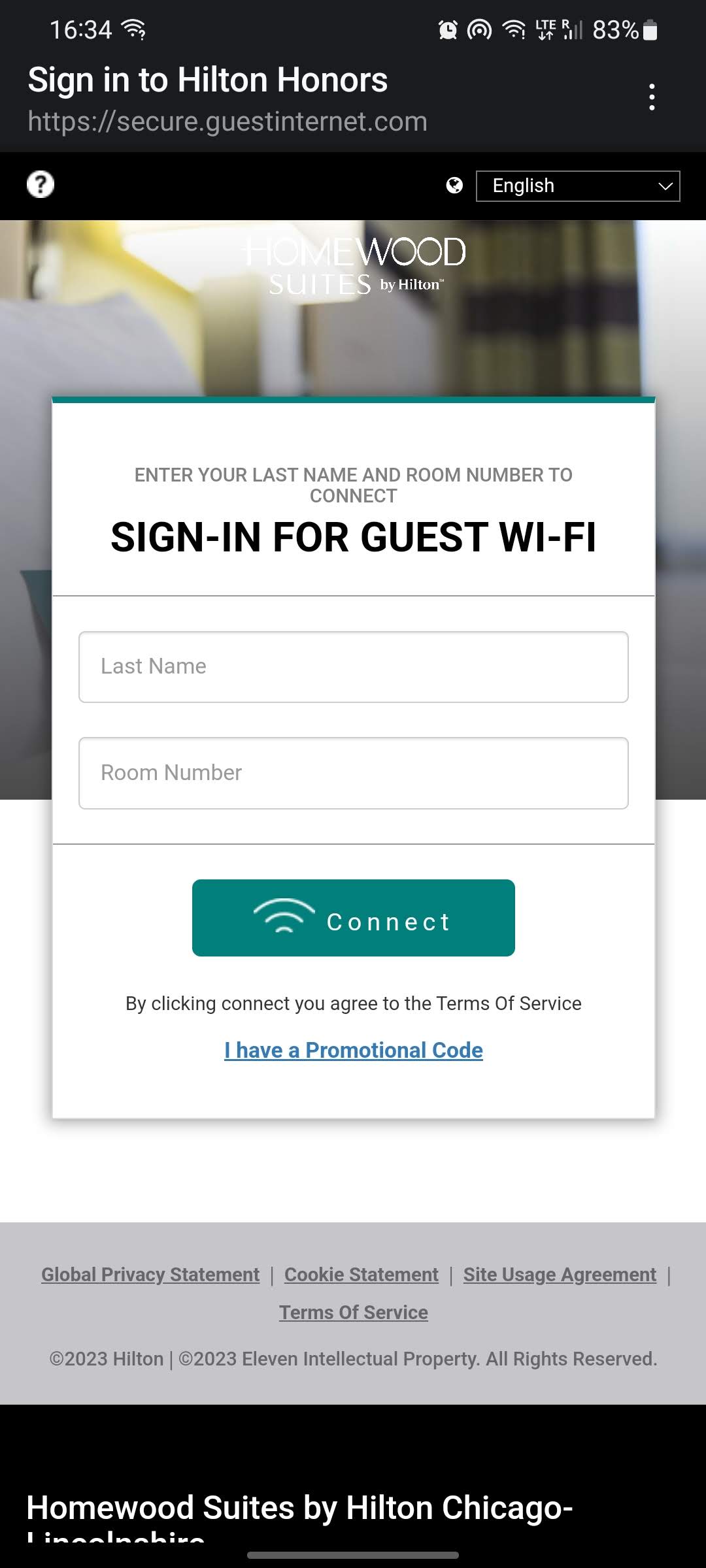Open the footer Terms Of Service link

[x=353, y=1313]
